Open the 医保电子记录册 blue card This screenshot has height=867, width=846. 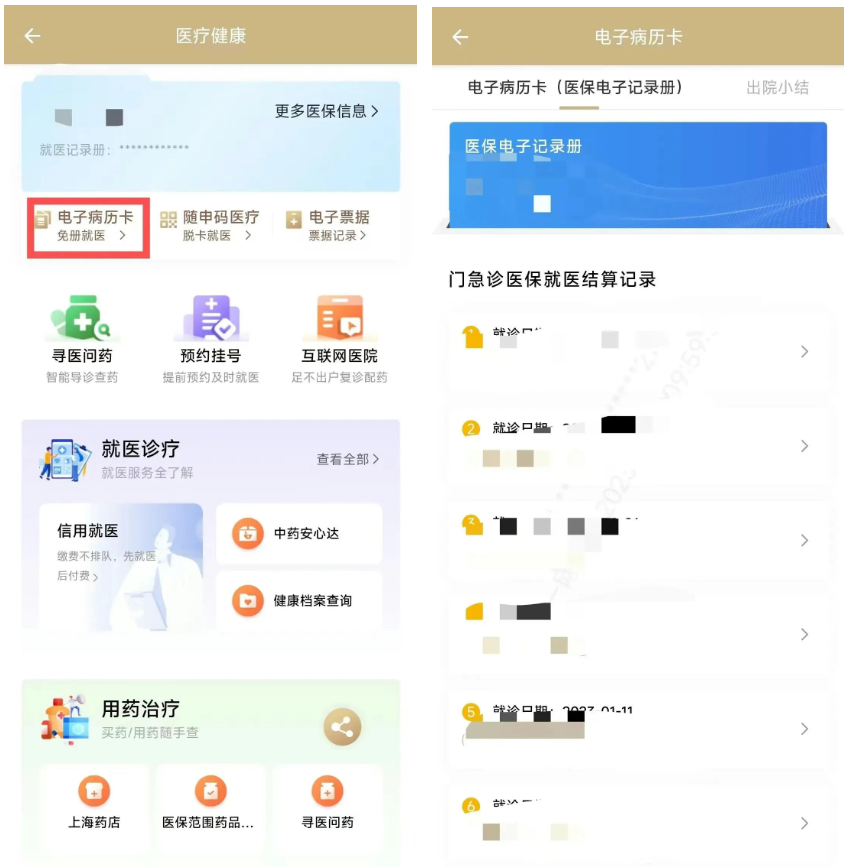pyautogui.click(x=638, y=175)
